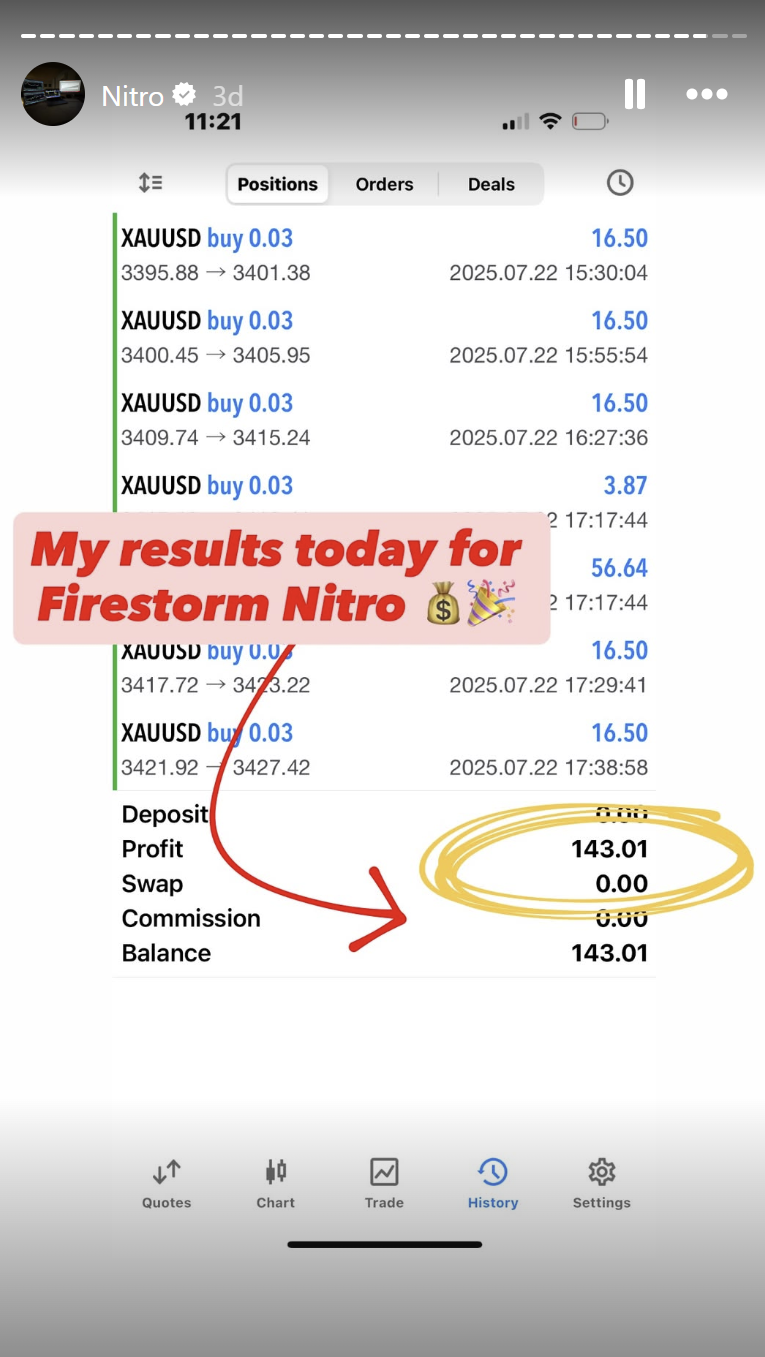Open the story's three-dot options menu
Viewport: 765px width, 1357px height.
[x=706, y=94]
